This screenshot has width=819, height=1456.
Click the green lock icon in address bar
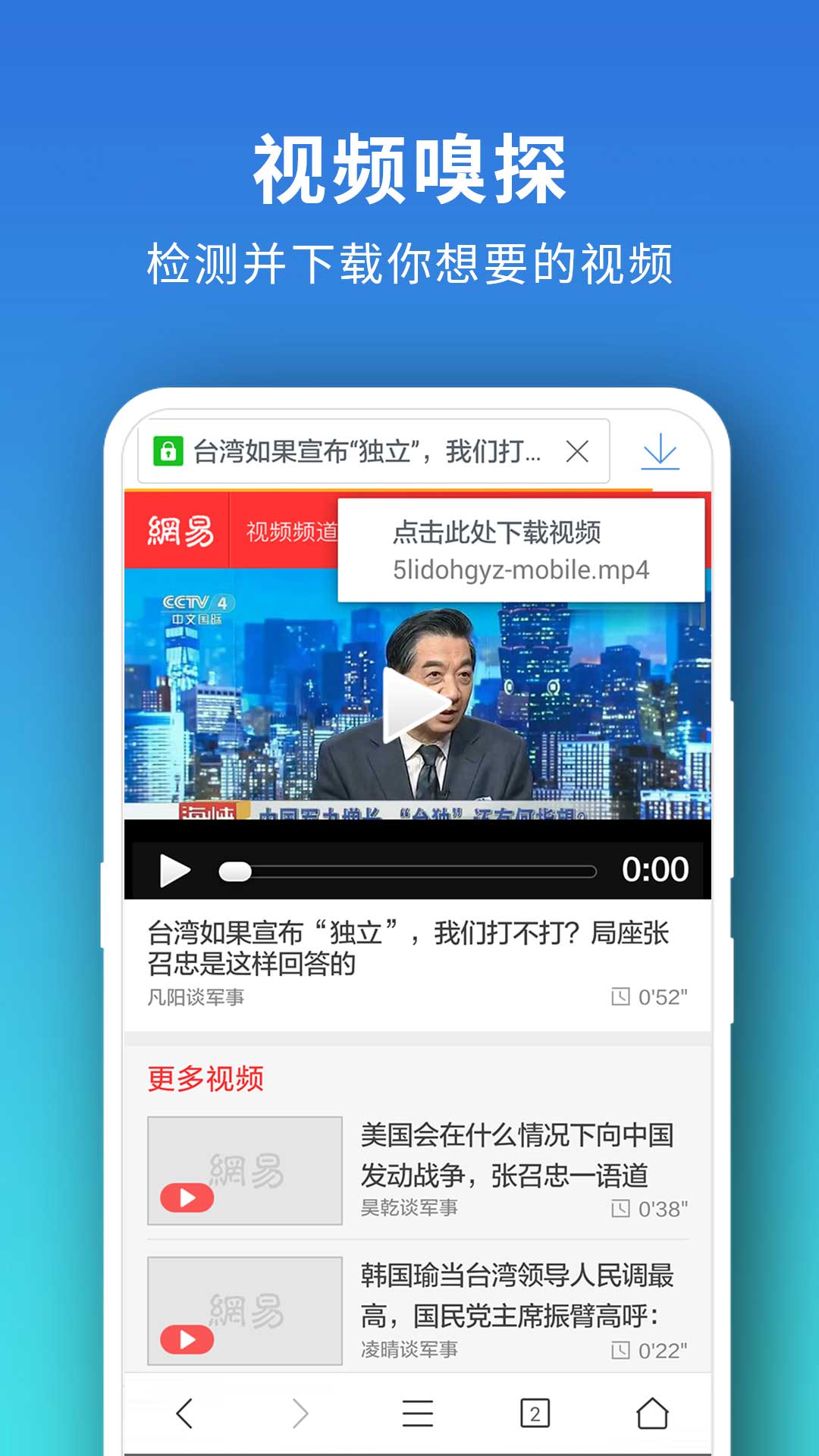click(x=170, y=450)
